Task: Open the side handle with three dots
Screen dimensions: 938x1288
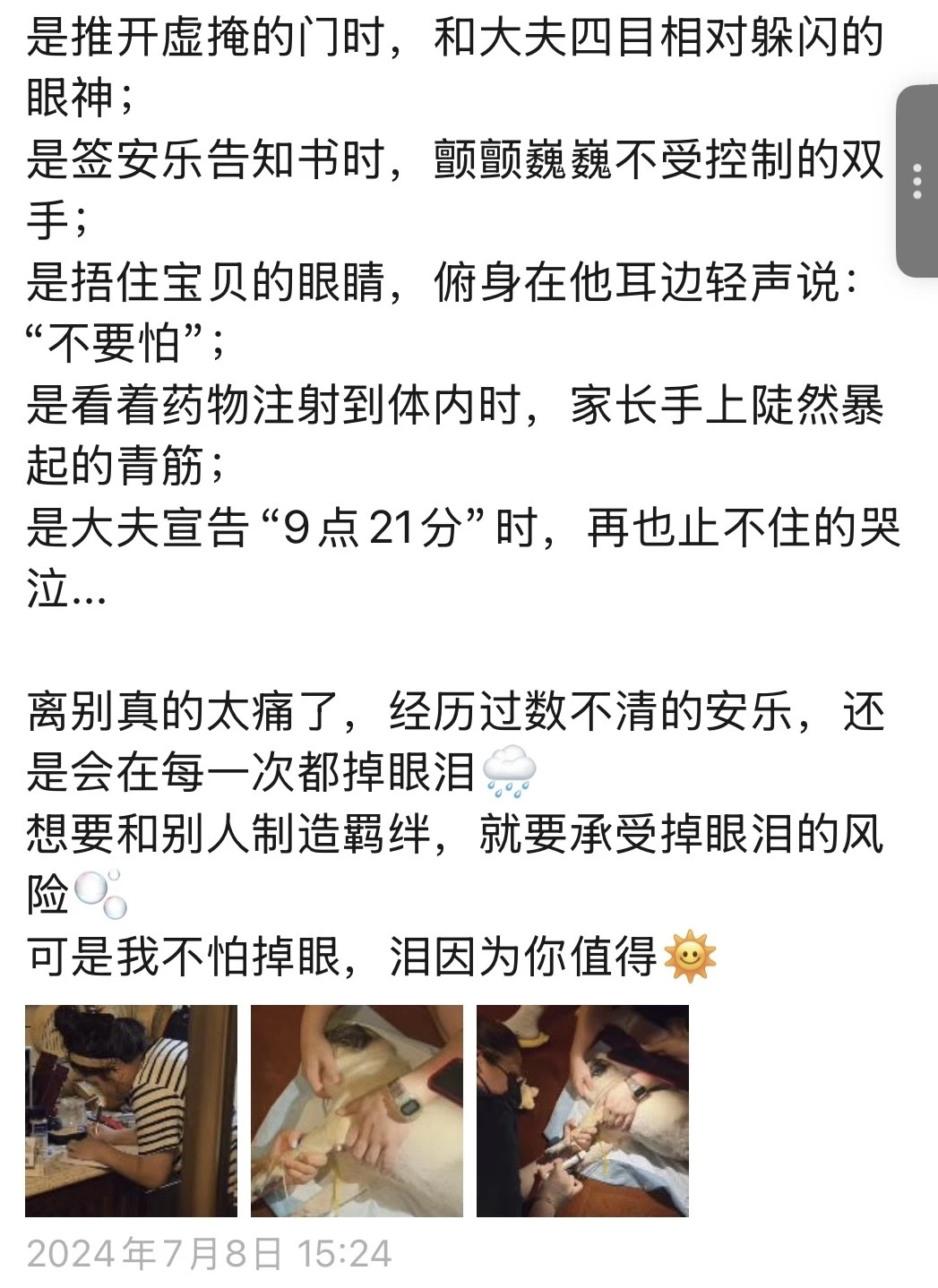Action: 916,182
